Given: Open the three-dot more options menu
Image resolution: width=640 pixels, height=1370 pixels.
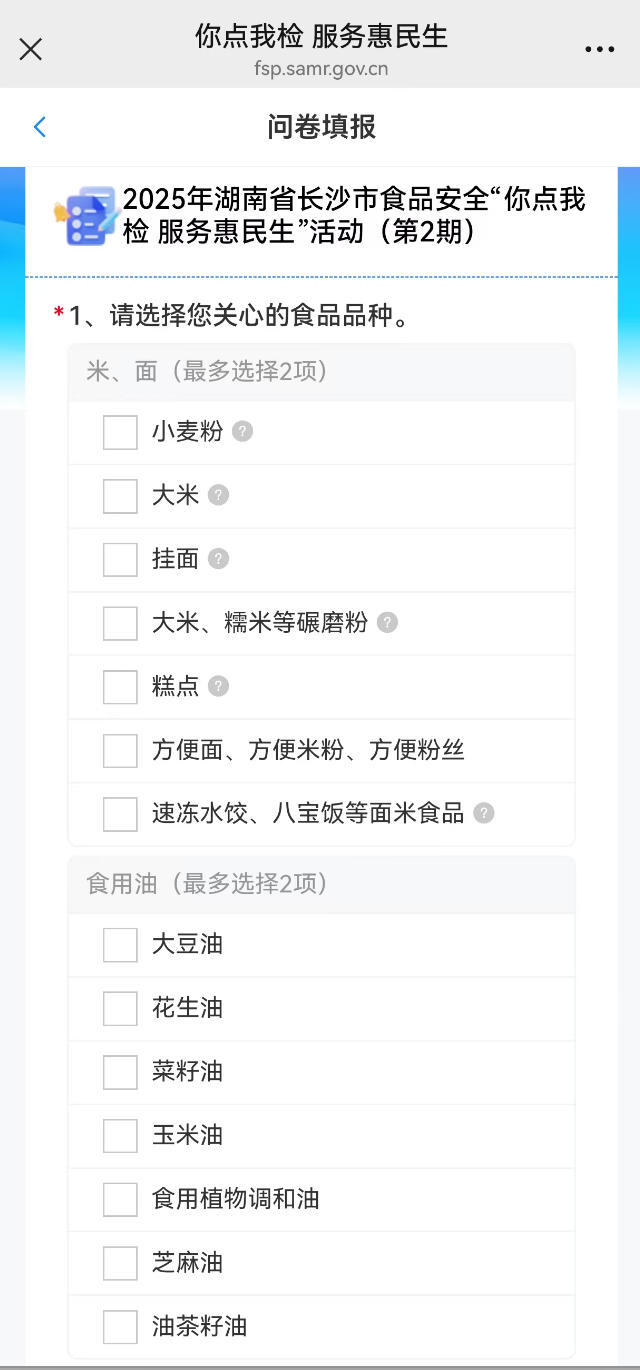Looking at the screenshot, I should click(599, 49).
